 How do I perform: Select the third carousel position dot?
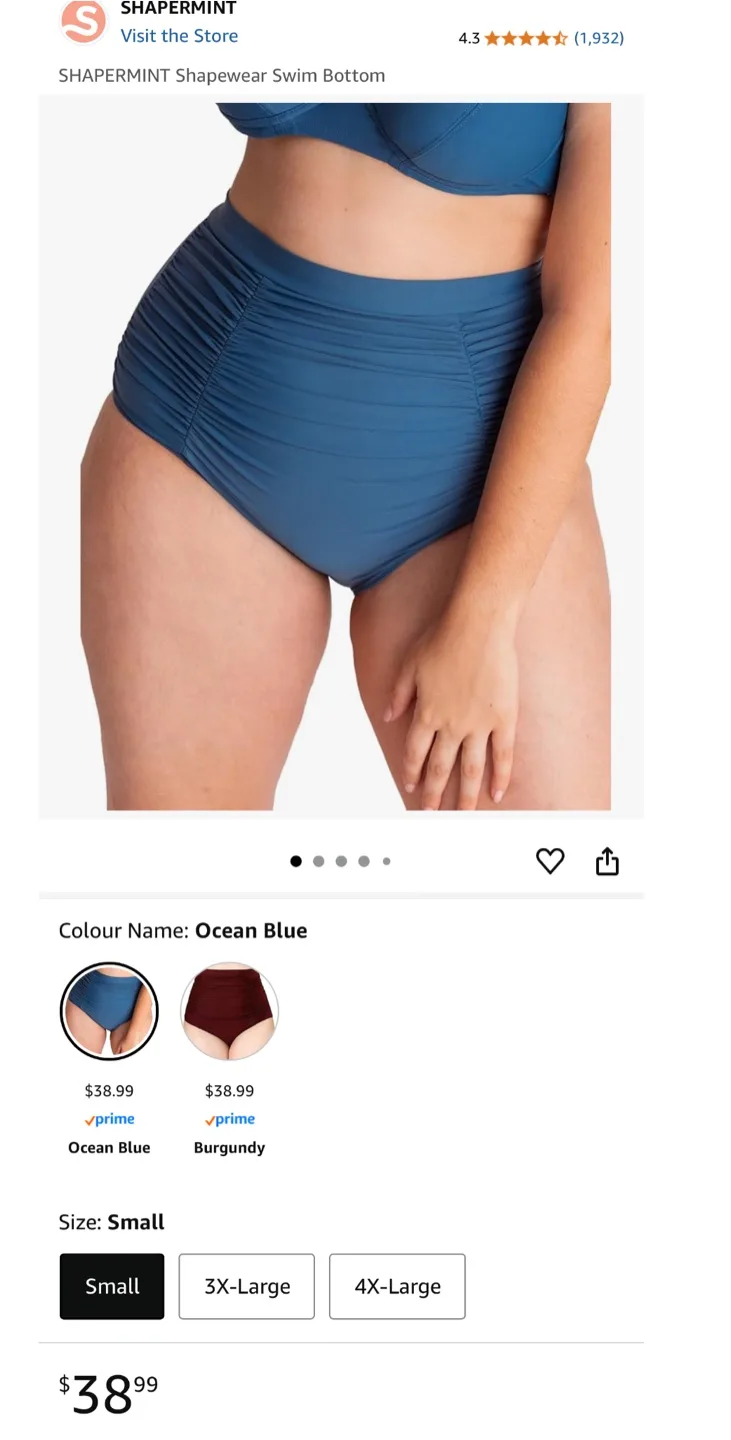point(341,861)
